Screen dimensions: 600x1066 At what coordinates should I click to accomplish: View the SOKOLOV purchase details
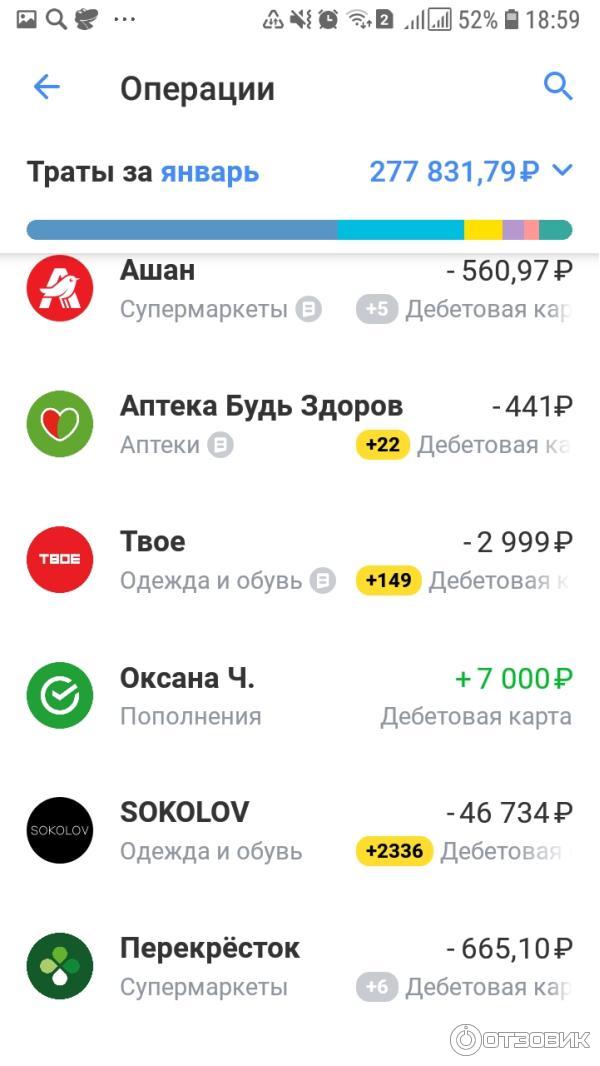300,831
